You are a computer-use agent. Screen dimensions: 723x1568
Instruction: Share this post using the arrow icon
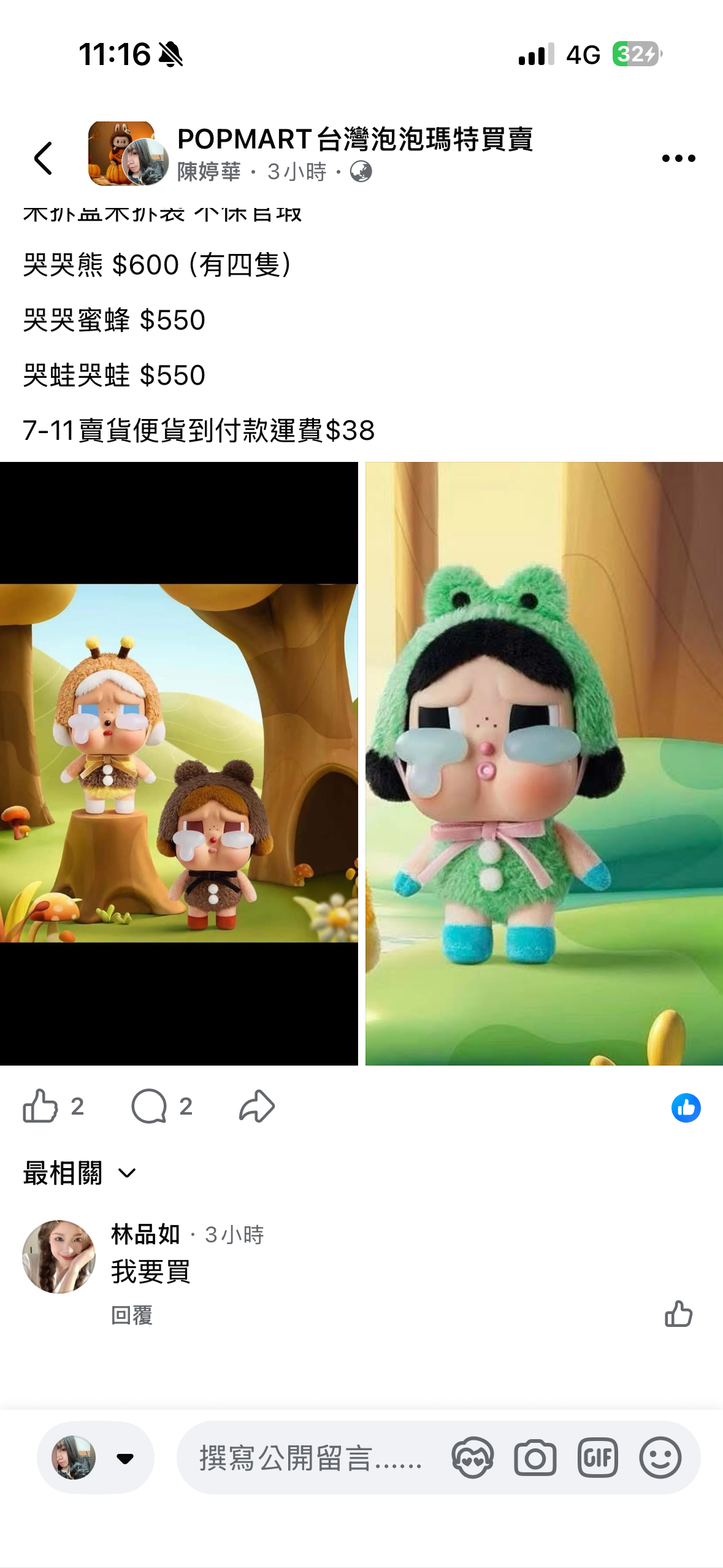[x=257, y=1106]
